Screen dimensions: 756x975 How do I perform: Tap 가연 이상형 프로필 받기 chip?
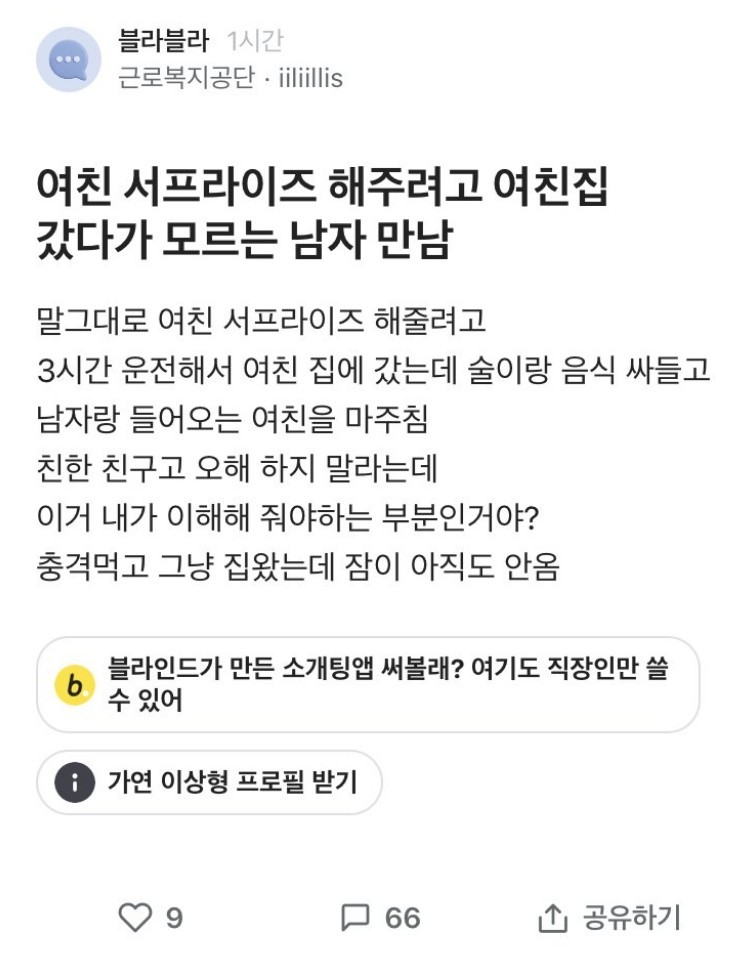click(x=210, y=782)
